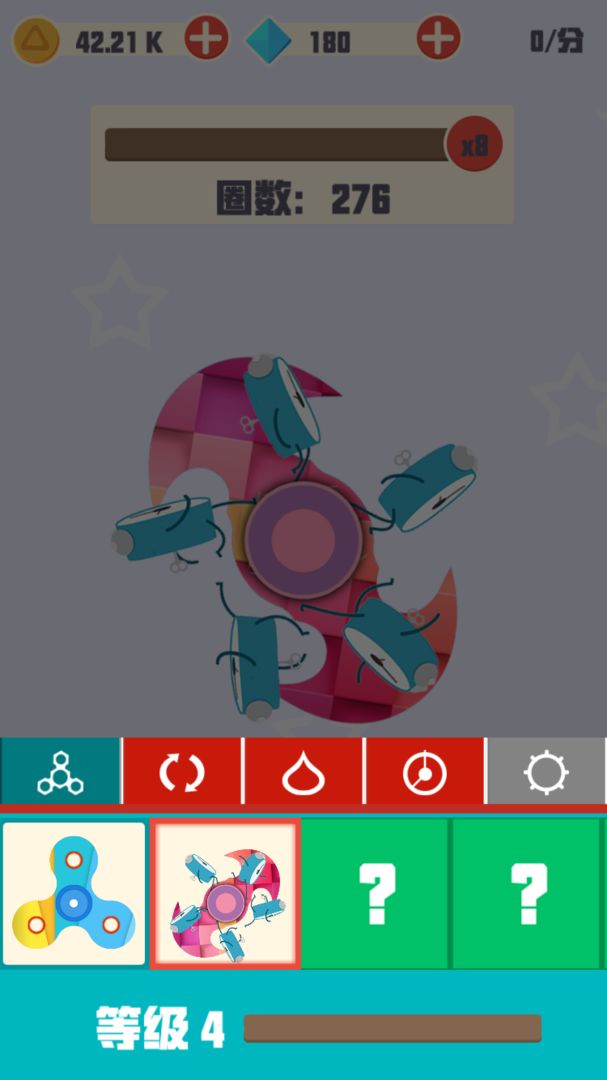Screen dimensions: 607x1080
Task: Open the rotation upgrade tab
Action: [182, 771]
